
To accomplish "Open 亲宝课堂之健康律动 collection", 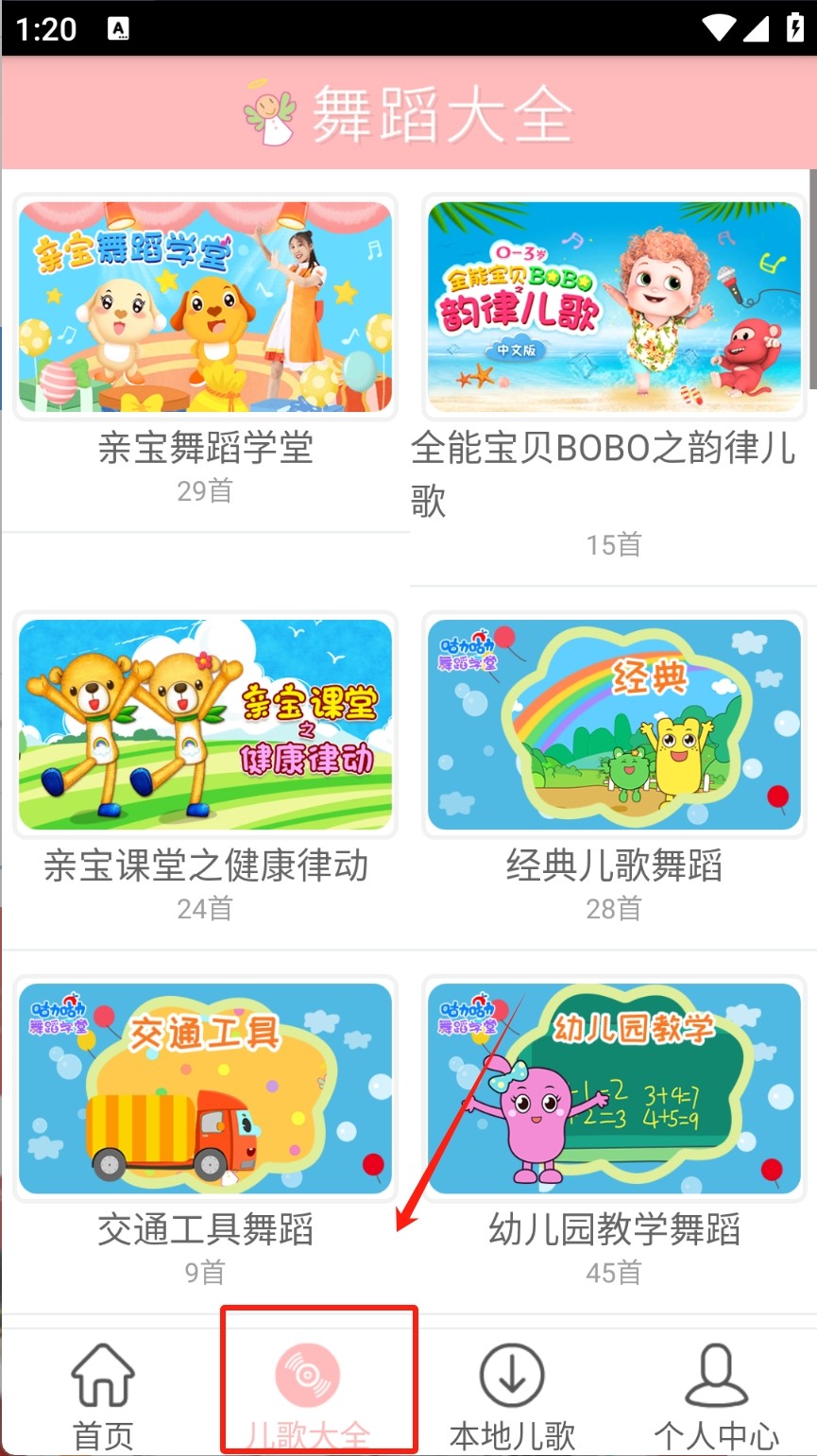I will 205,725.
